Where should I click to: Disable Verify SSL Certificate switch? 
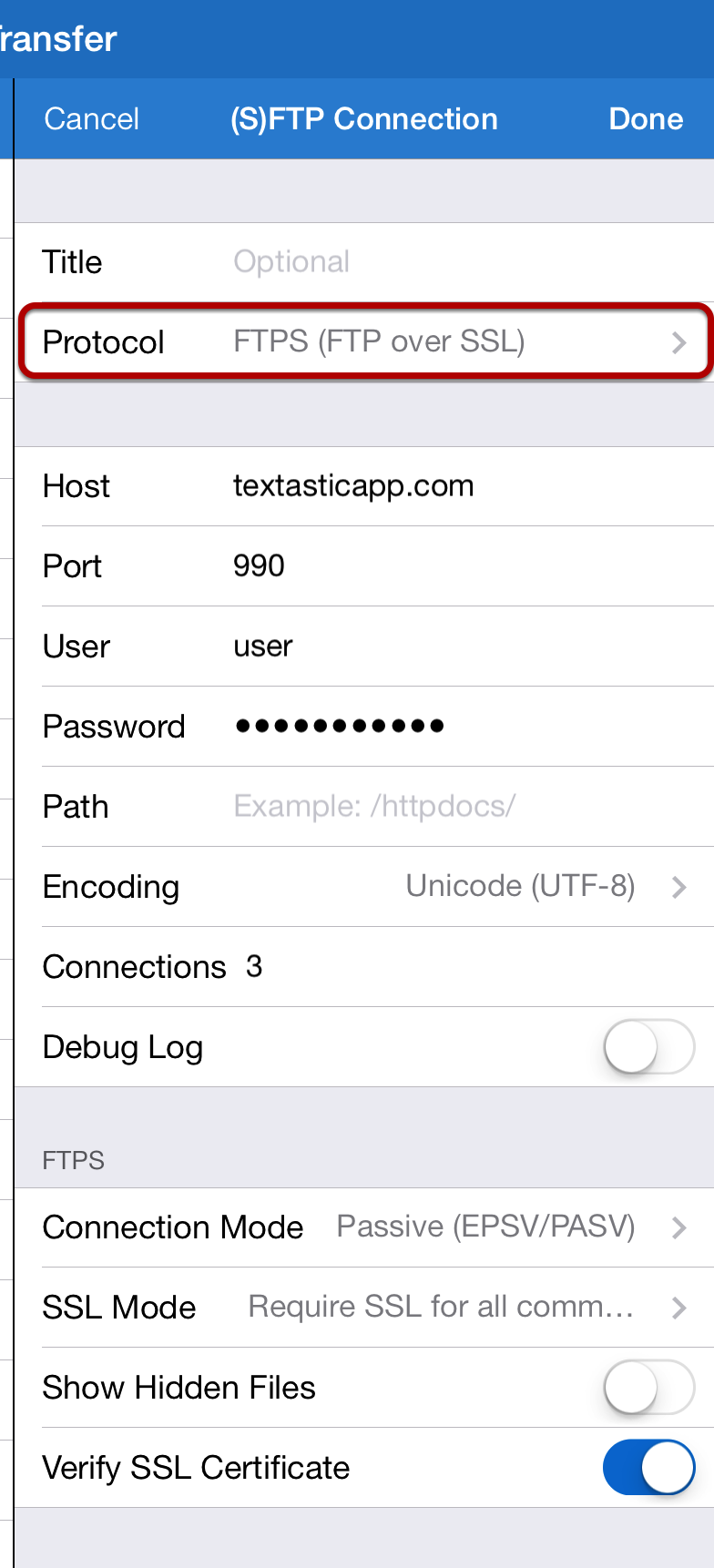click(648, 1468)
